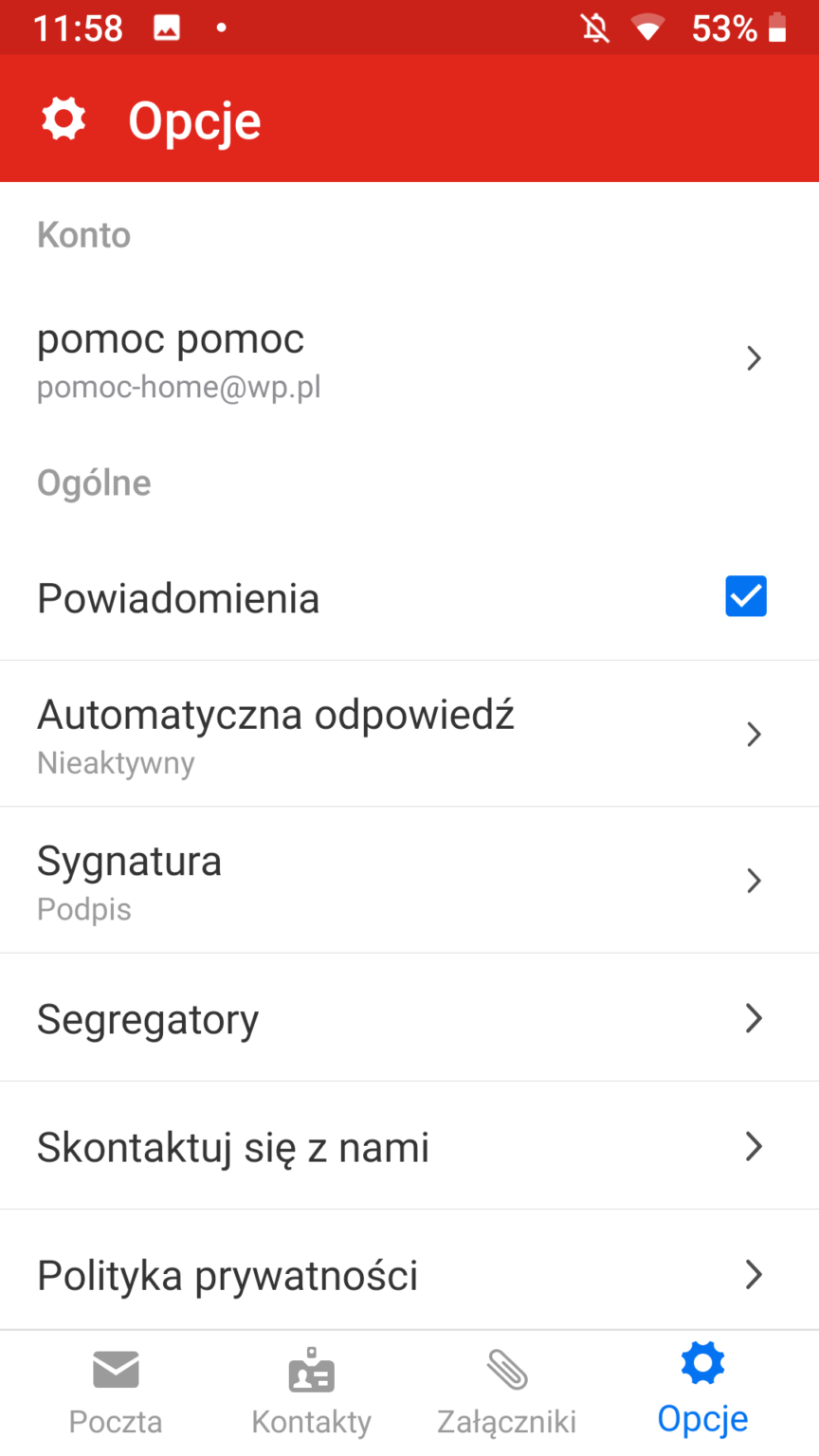Switch to the Załączniki tab
The width and height of the screenshot is (819, 1456).
pos(506,1393)
